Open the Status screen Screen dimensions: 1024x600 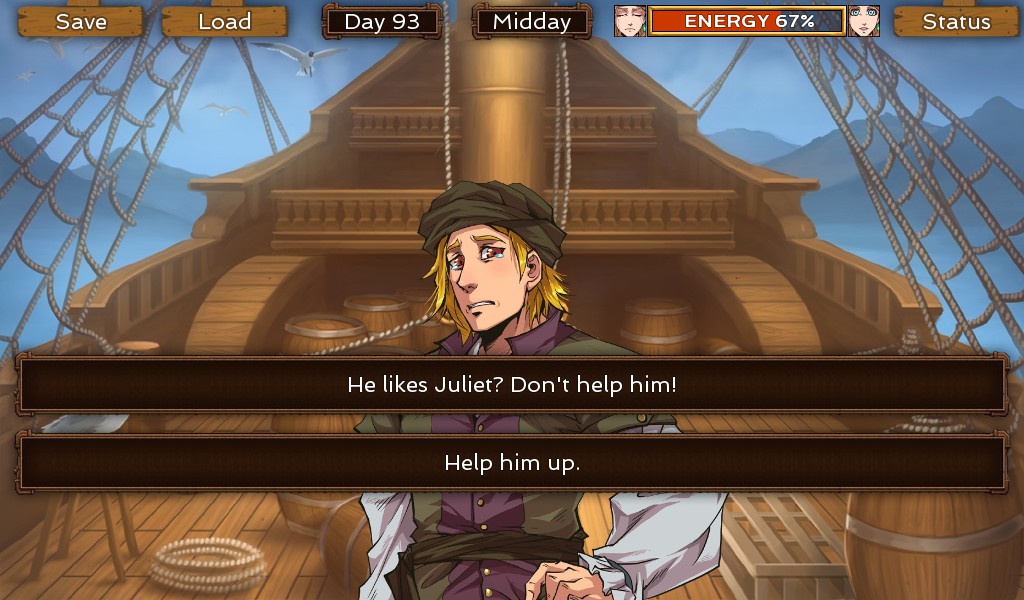955,21
